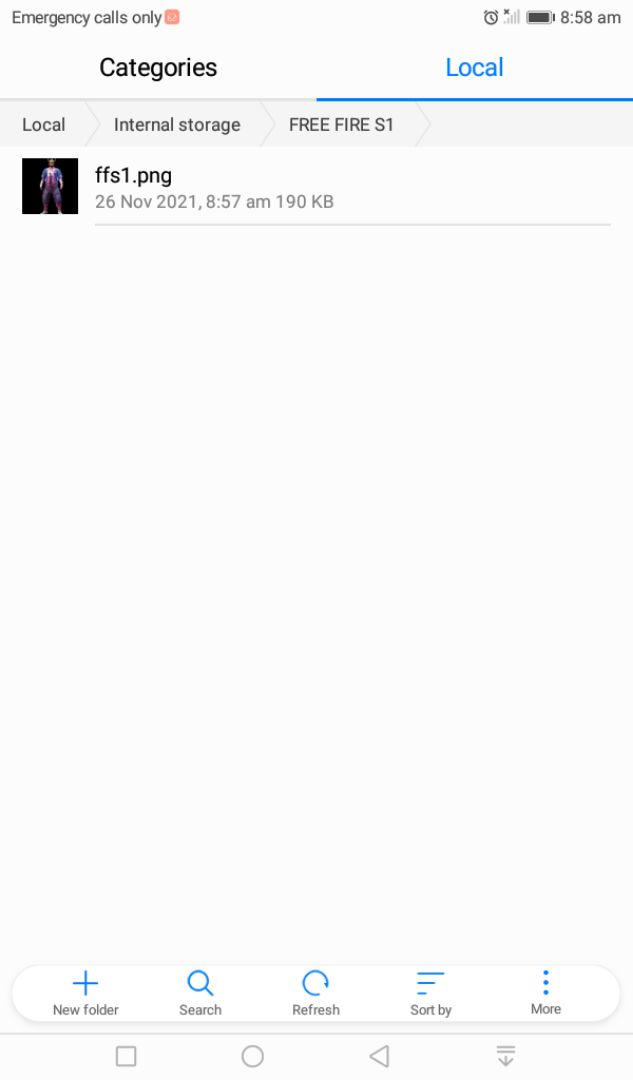Viewport: 633px width, 1080px height.
Task: Open the Sort by options
Action: 431,993
